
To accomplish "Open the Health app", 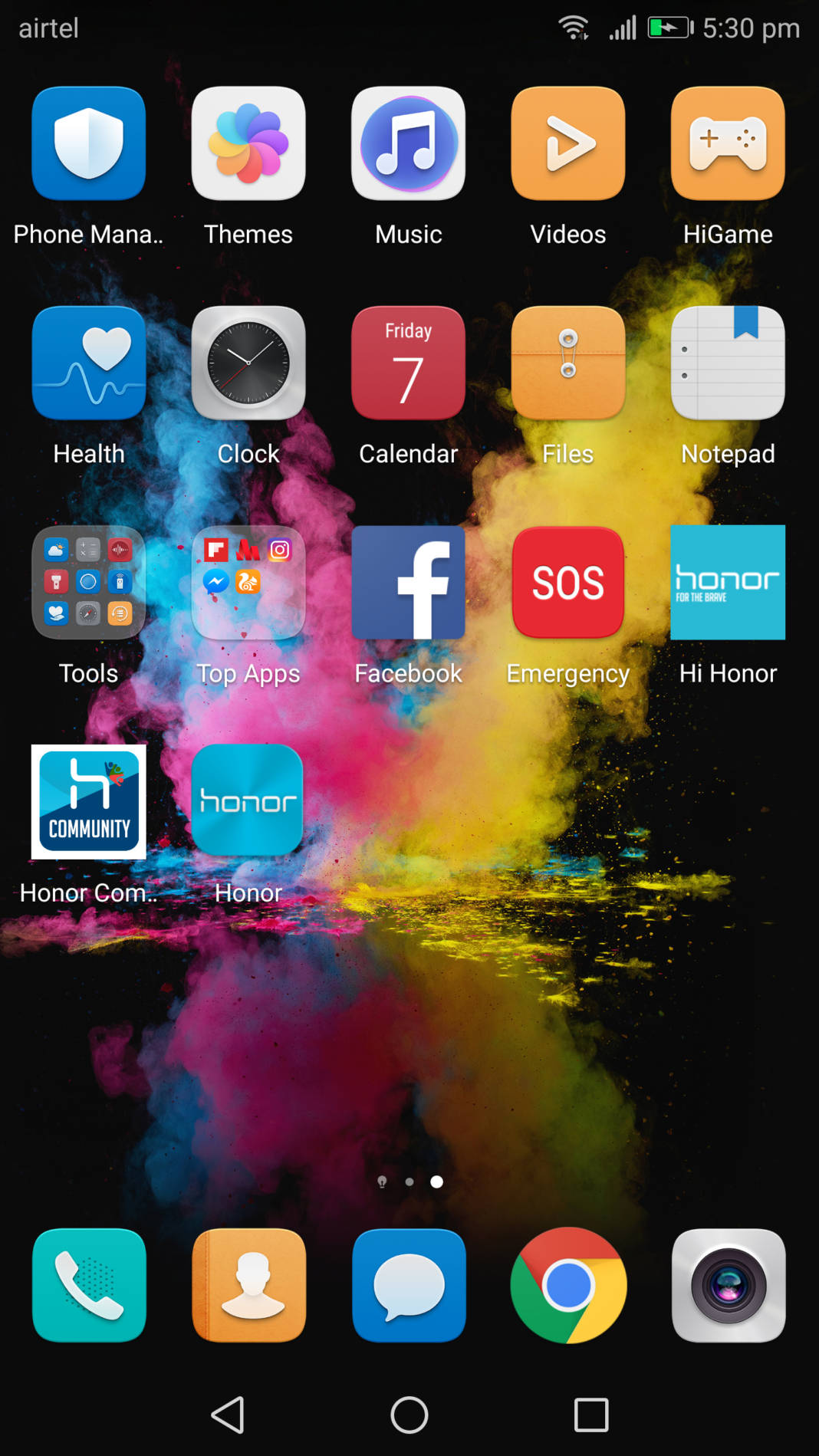I will pyautogui.click(x=89, y=363).
